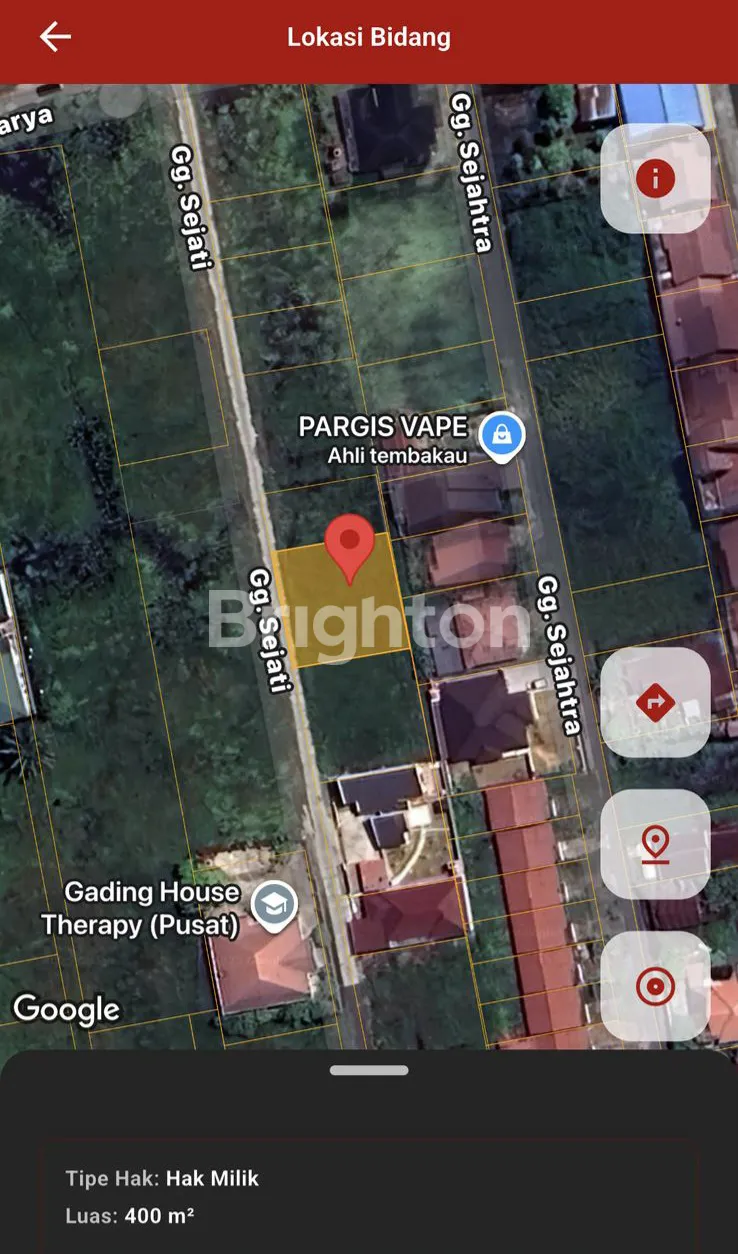The image size is (738, 1254).
Task: Go back using the top arrow
Action: coord(55,38)
